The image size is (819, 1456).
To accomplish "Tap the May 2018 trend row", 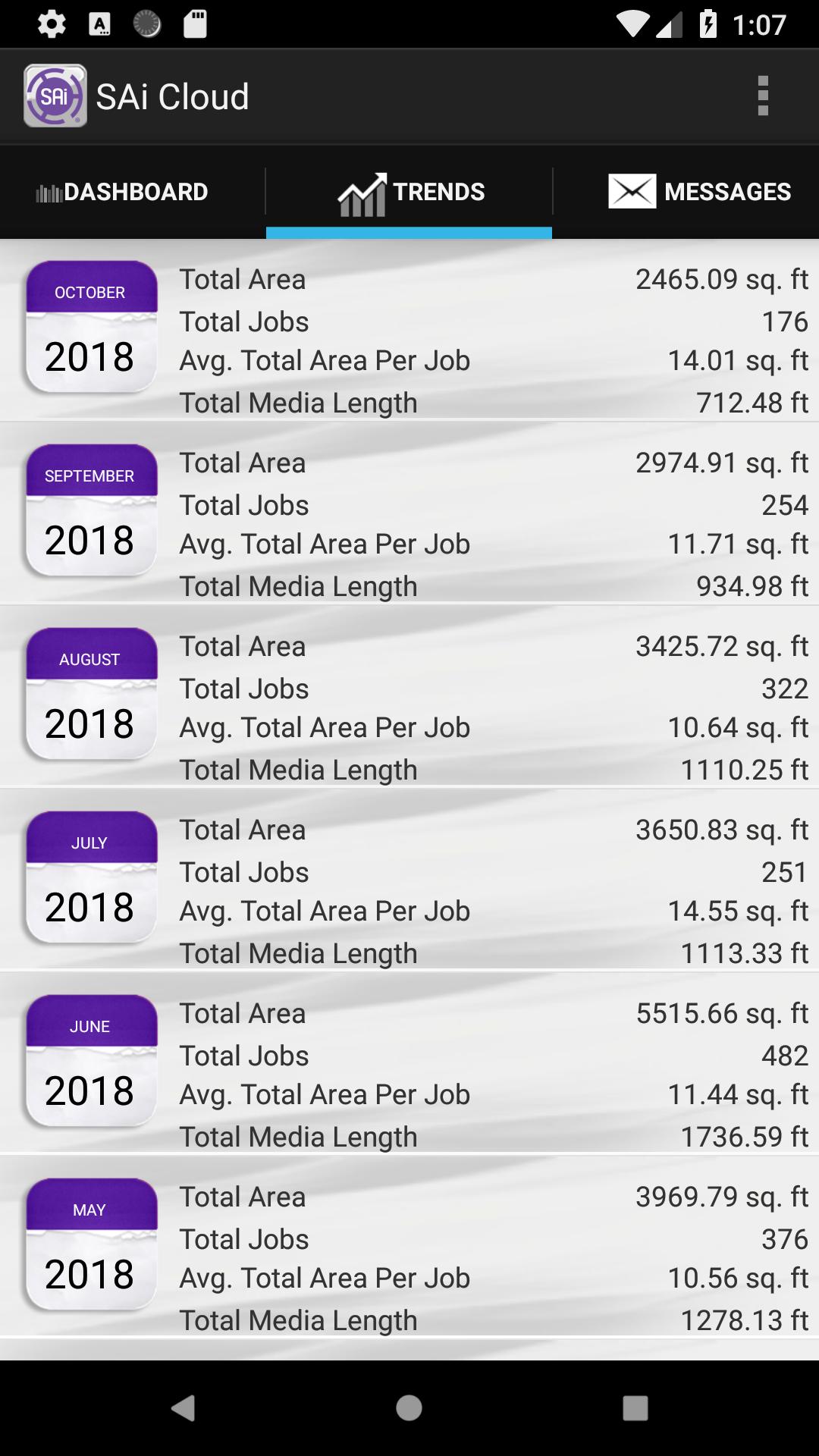I will point(409,1248).
